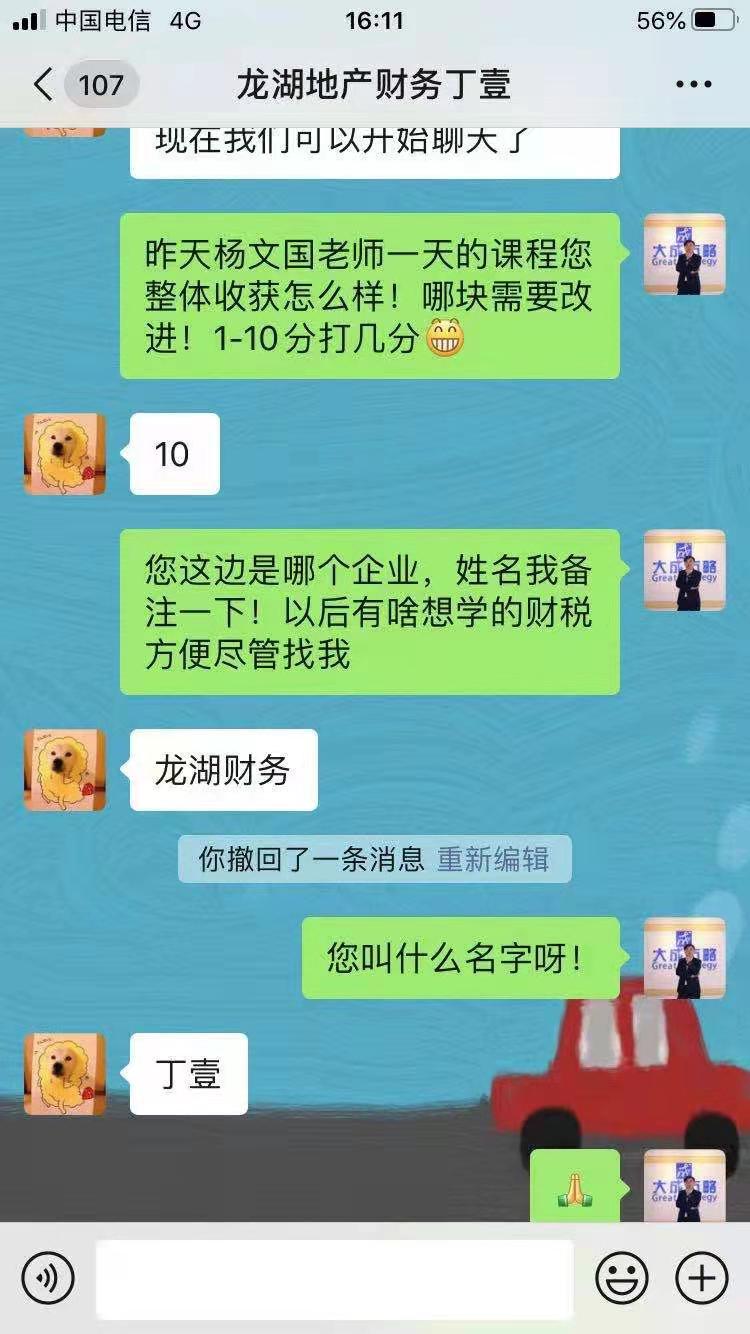
Task: Switch to voice message input
Action: 48,1278
